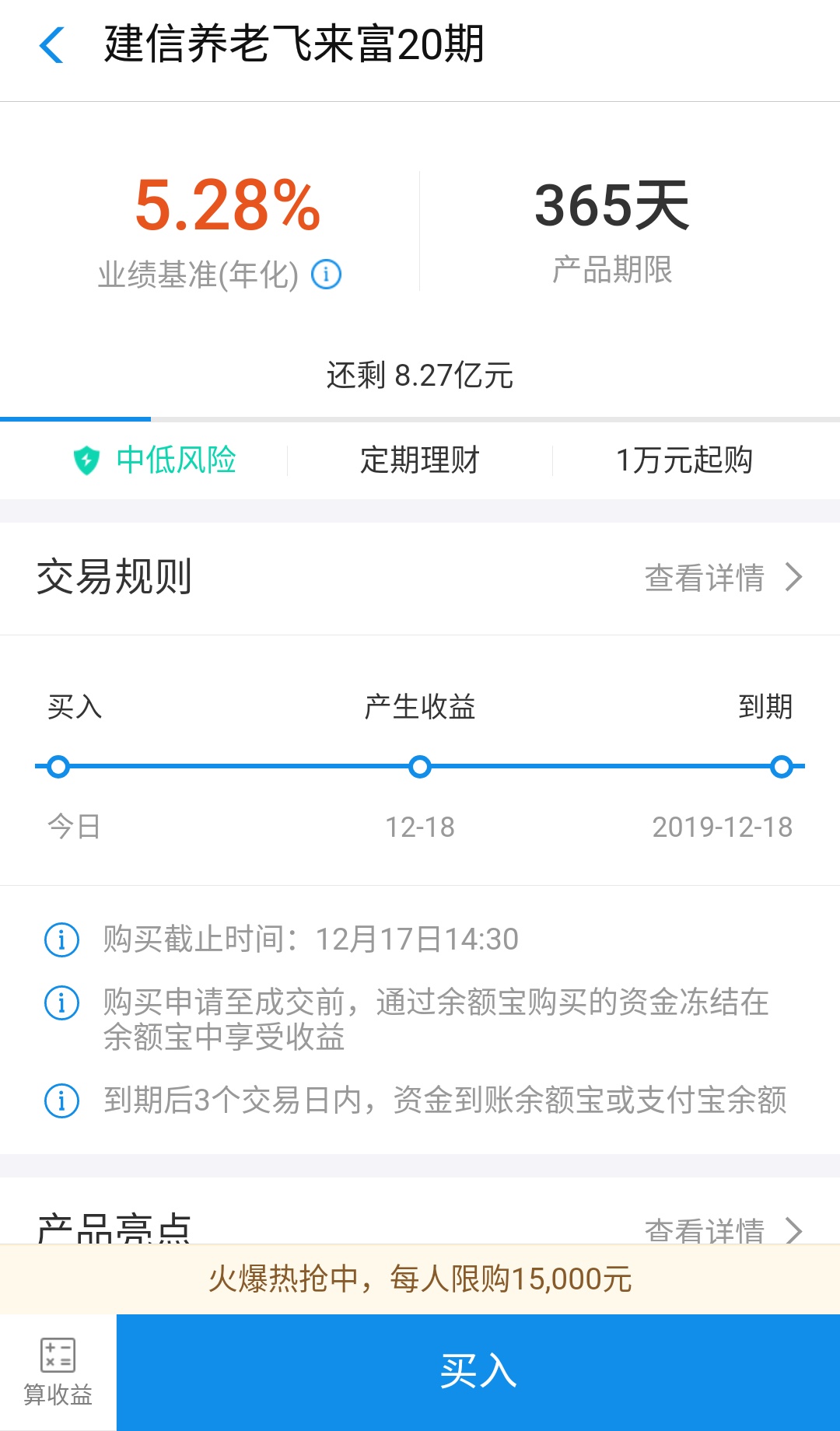The height and width of the screenshot is (1431, 840).
Task: Select the 产生收益 12-18 timeline node
Action: (x=419, y=767)
